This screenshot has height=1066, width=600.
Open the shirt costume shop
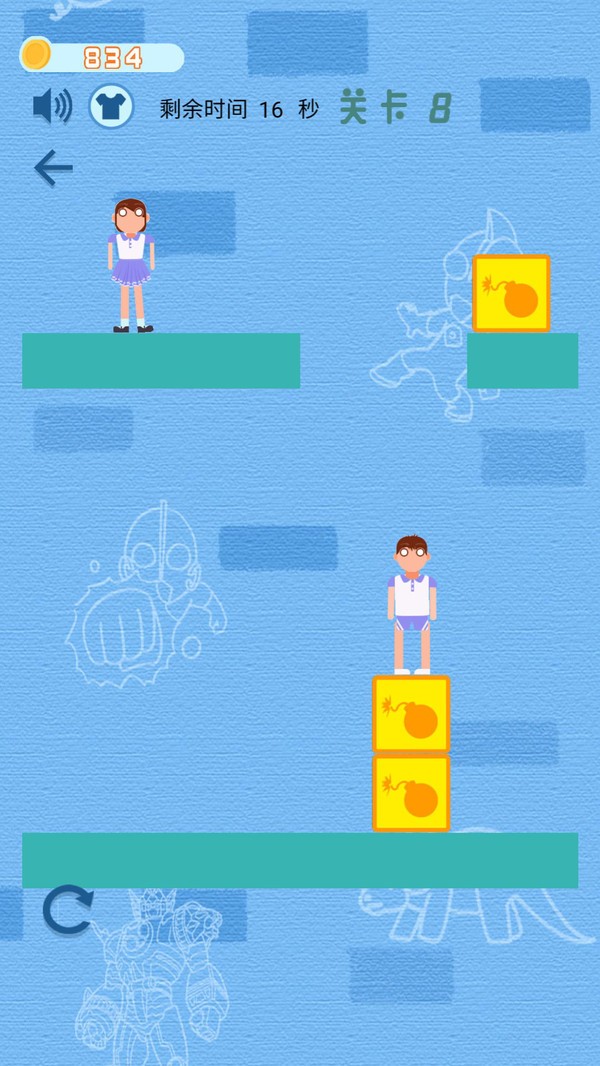pyautogui.click(x=111, y=106)
